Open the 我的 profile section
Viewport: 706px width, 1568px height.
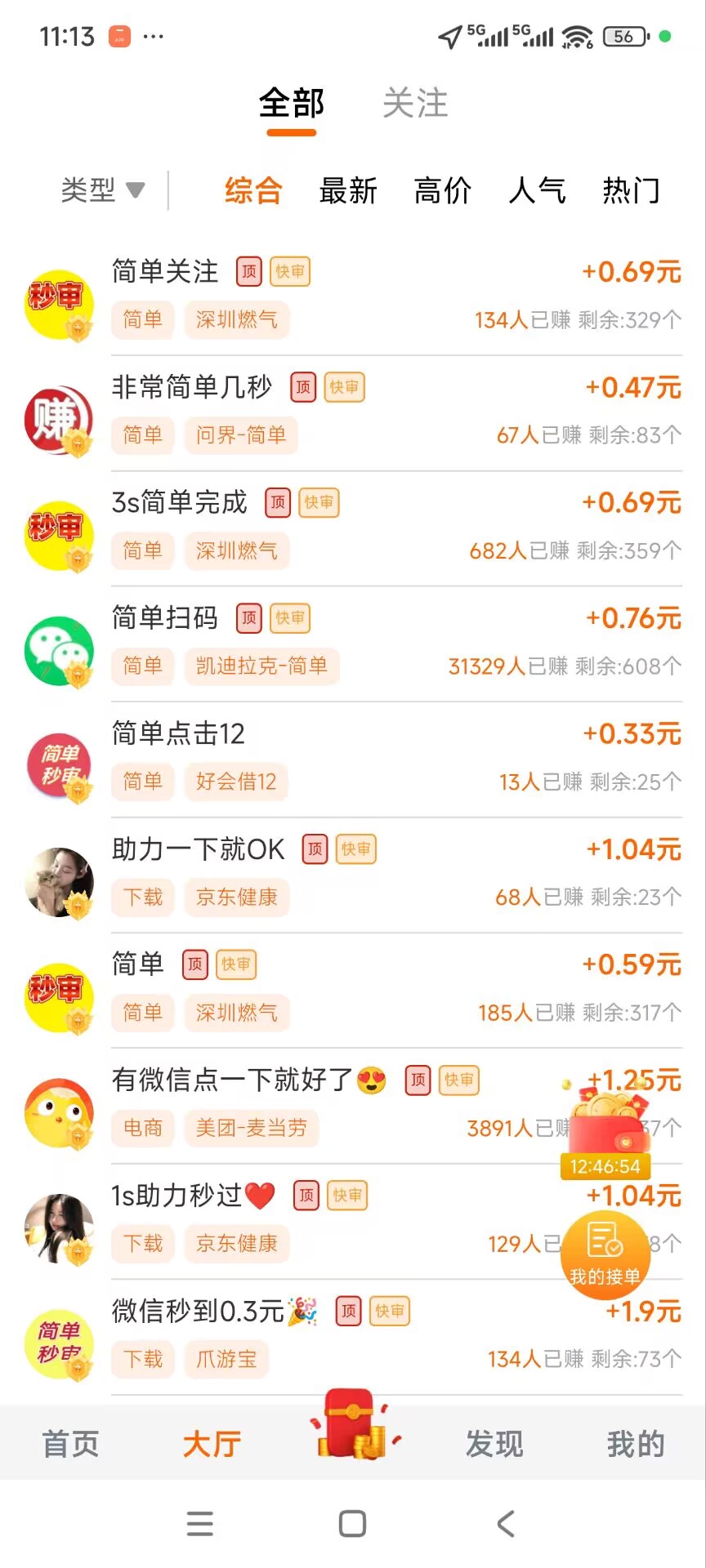636,1444
